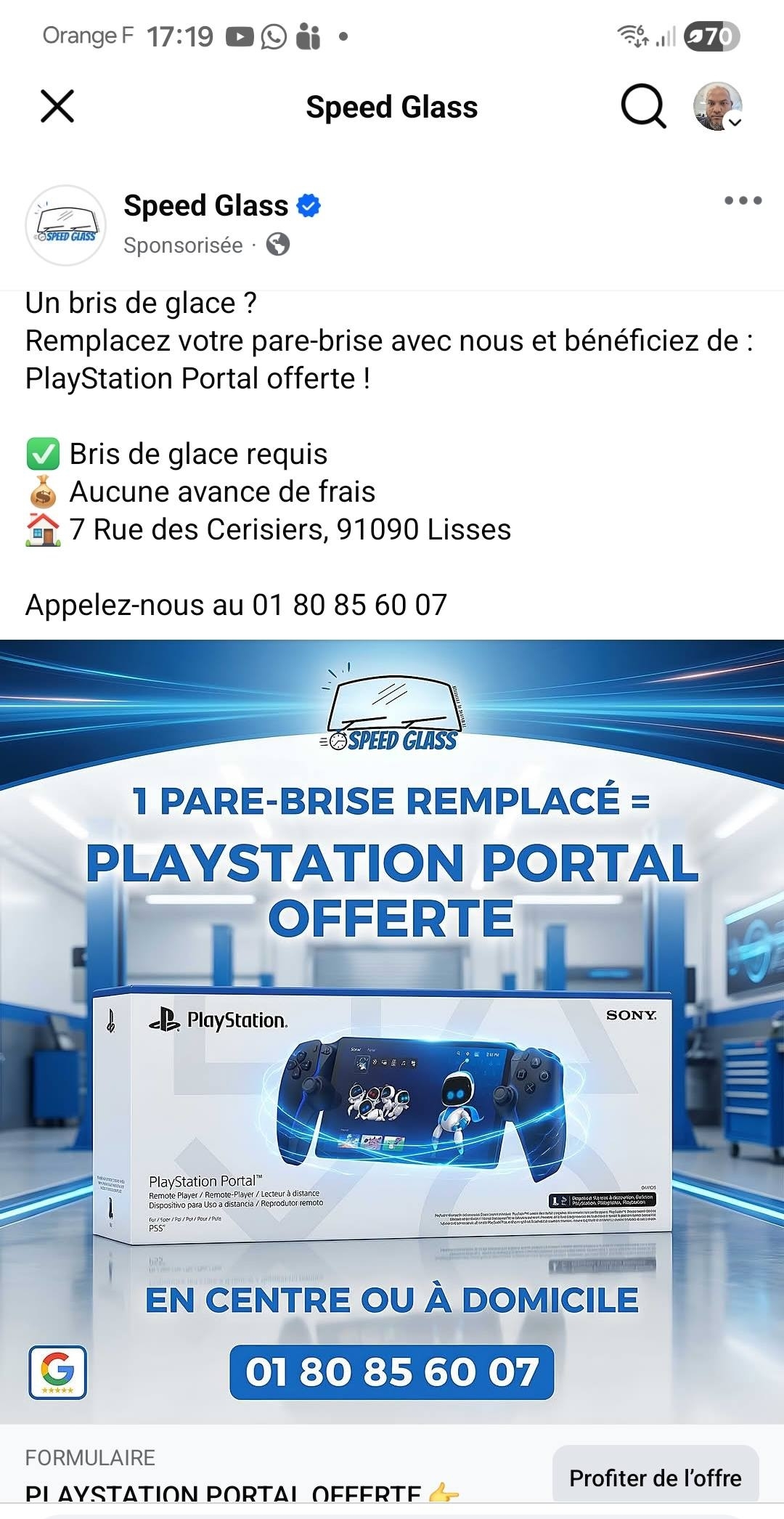Tap the 'Profiter de l'offre' button

655,1477
